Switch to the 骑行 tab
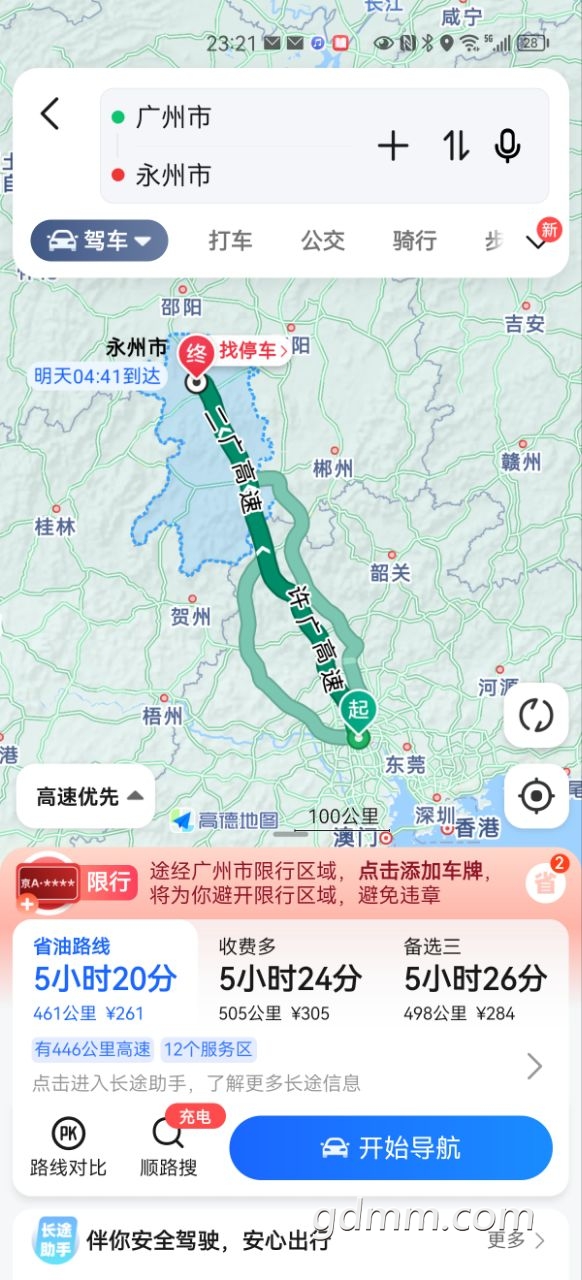Viewport: 582px width, 1280px height. [x=415, y=240]
